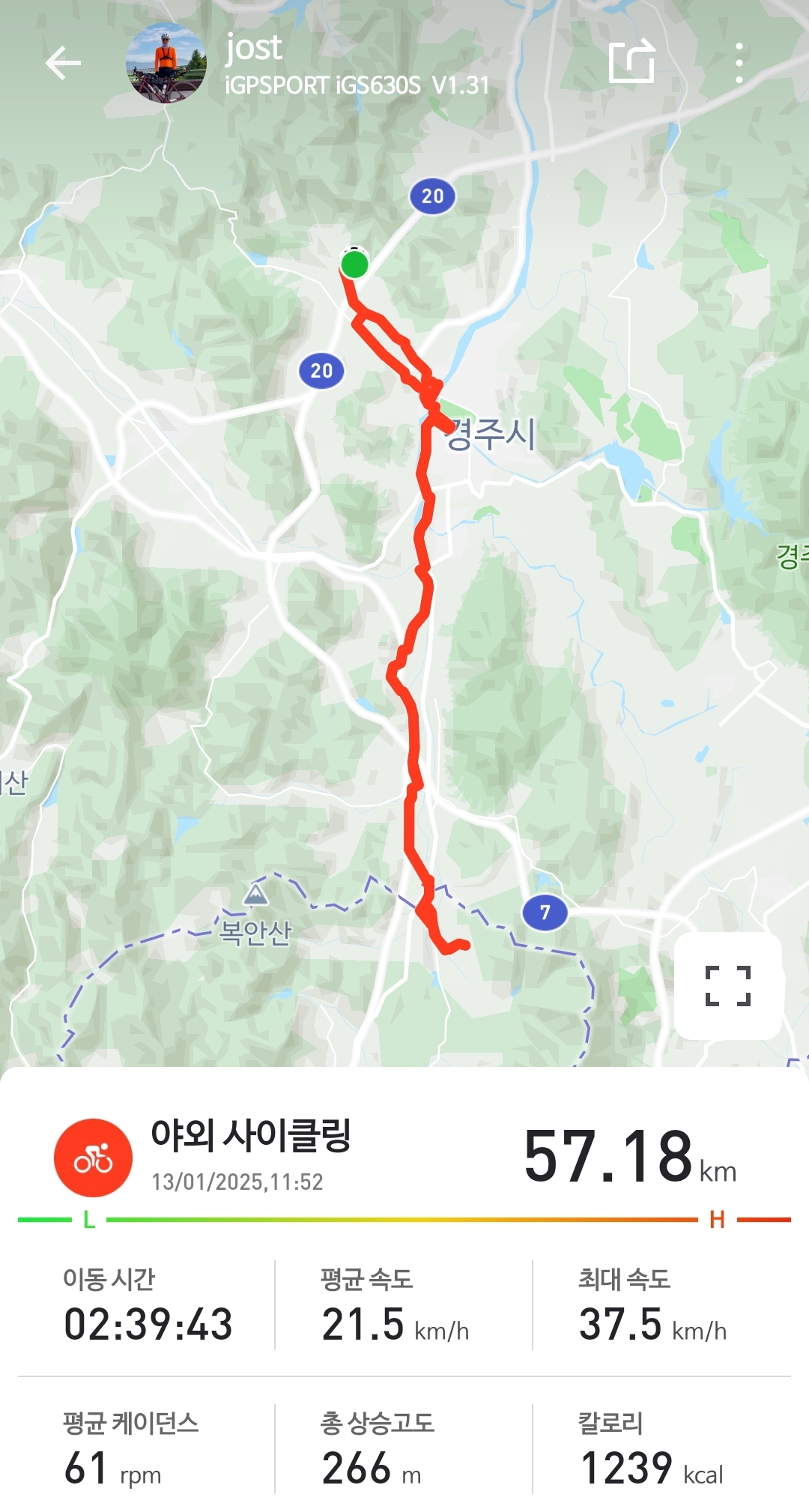Expand the route map to fullscreen
Image resolution: width=809 pixels, height=1512 pixels.
coord(727,985)
